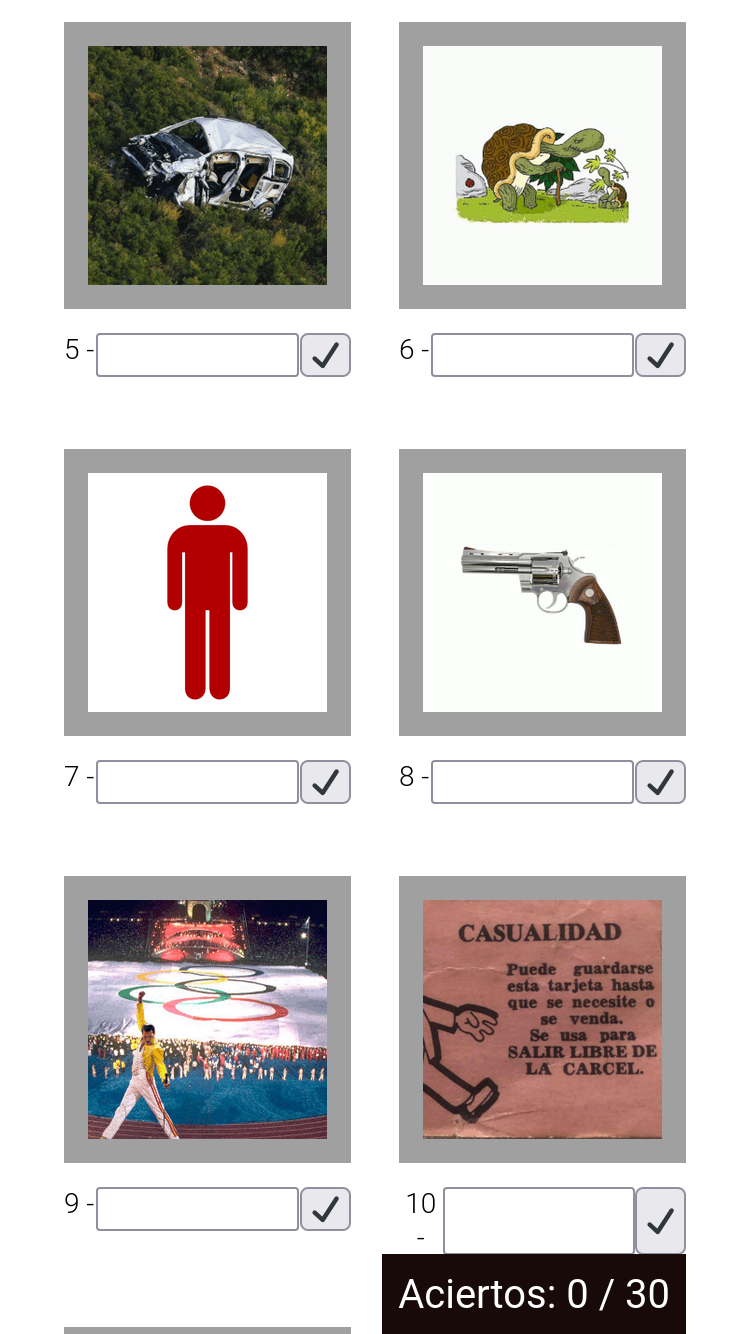Tap the answer box for picture 9

(197, 1209)
